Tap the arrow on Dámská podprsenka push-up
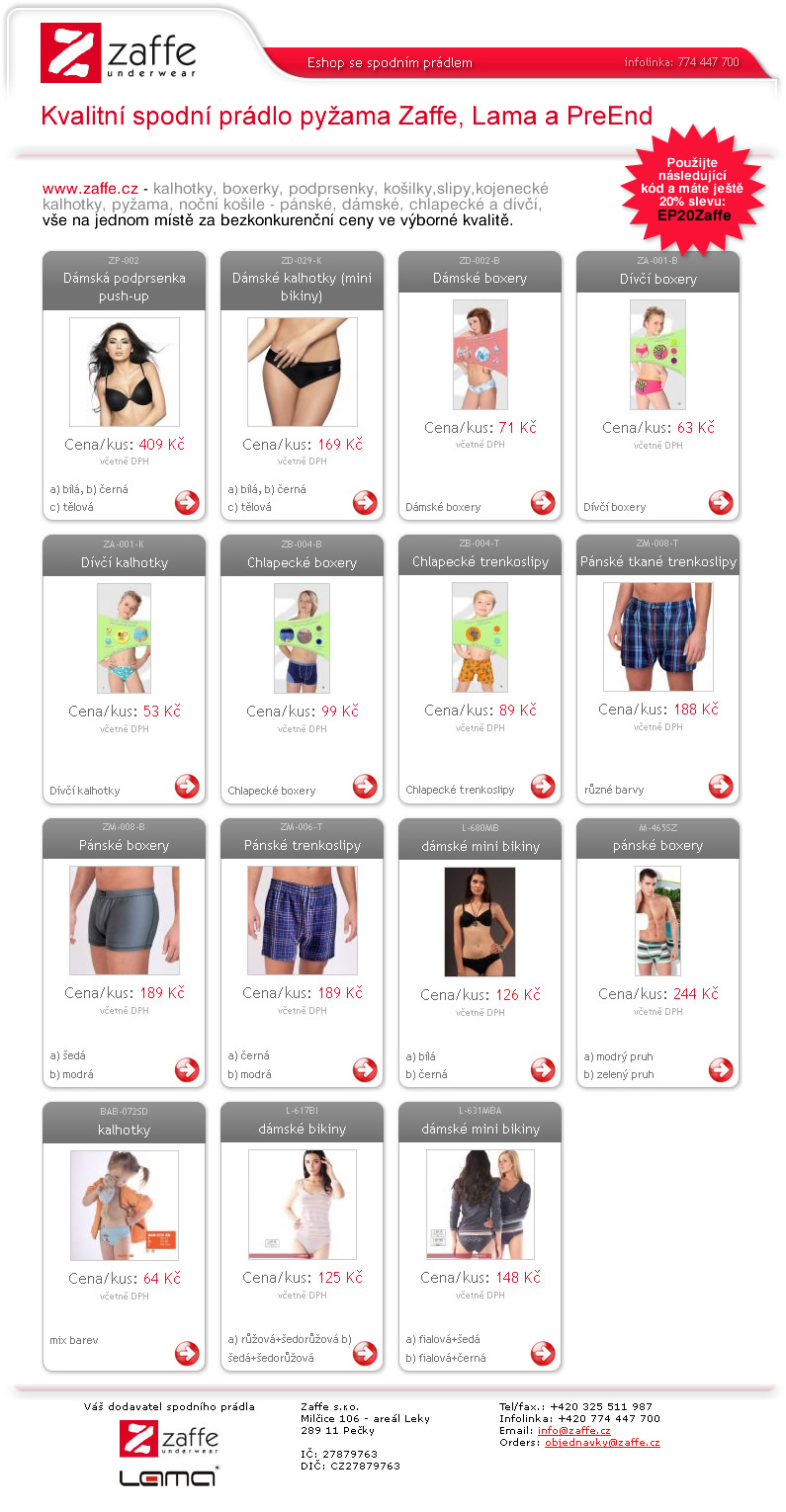Screen dimensions: 786x1512 click(187, 503)
